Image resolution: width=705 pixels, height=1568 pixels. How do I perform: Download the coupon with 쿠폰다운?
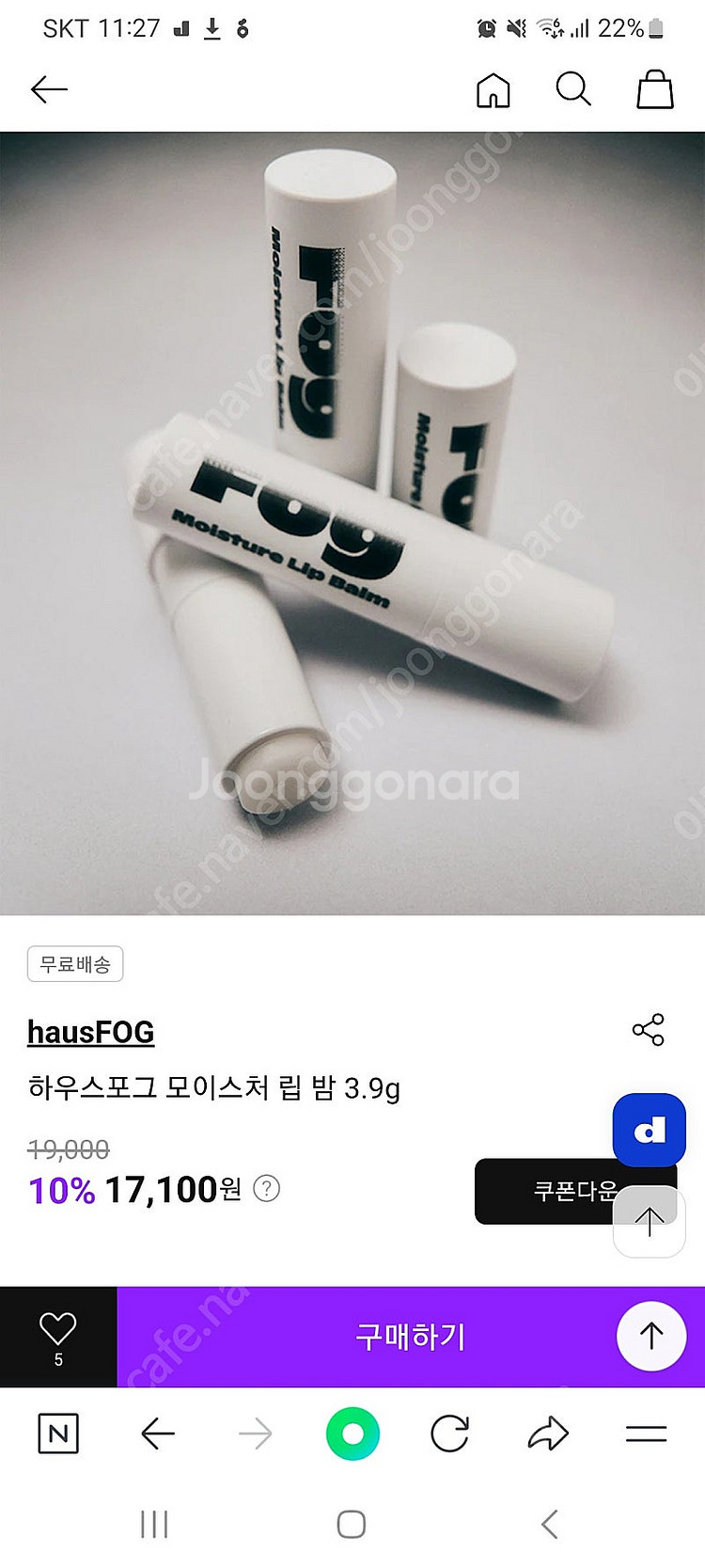click(x=545, y=1191)
